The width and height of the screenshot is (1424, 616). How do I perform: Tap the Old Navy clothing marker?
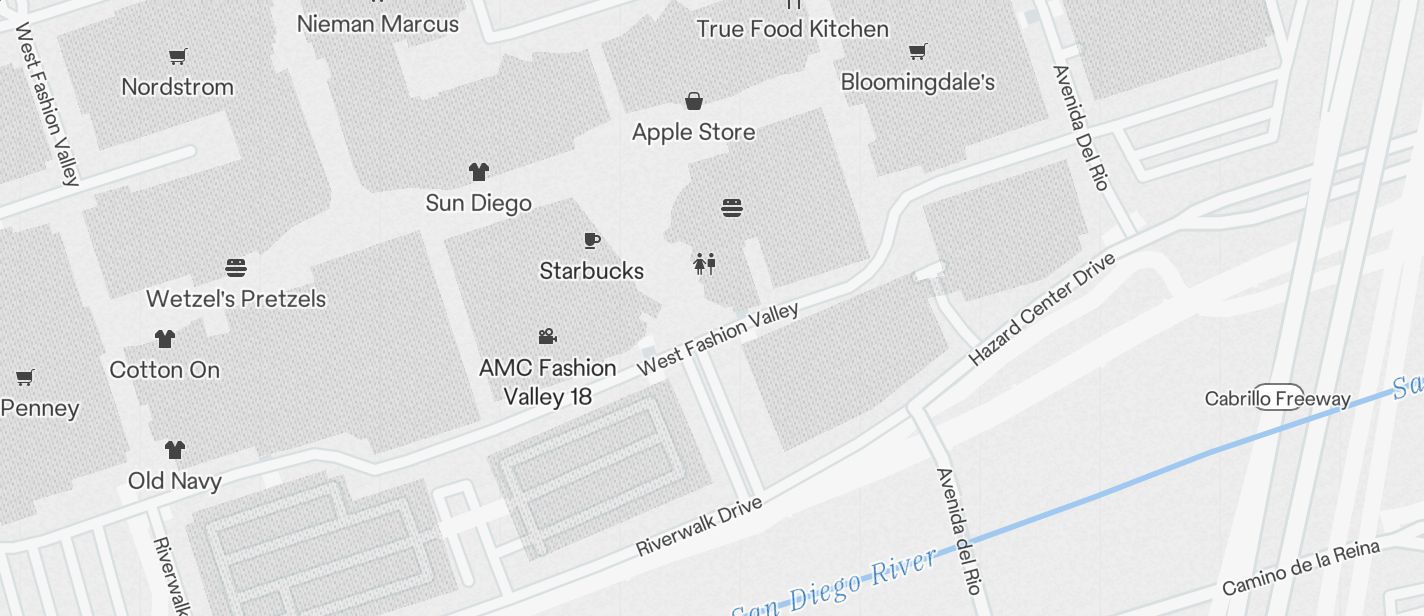pyautogui.click(x=175, y=450)
